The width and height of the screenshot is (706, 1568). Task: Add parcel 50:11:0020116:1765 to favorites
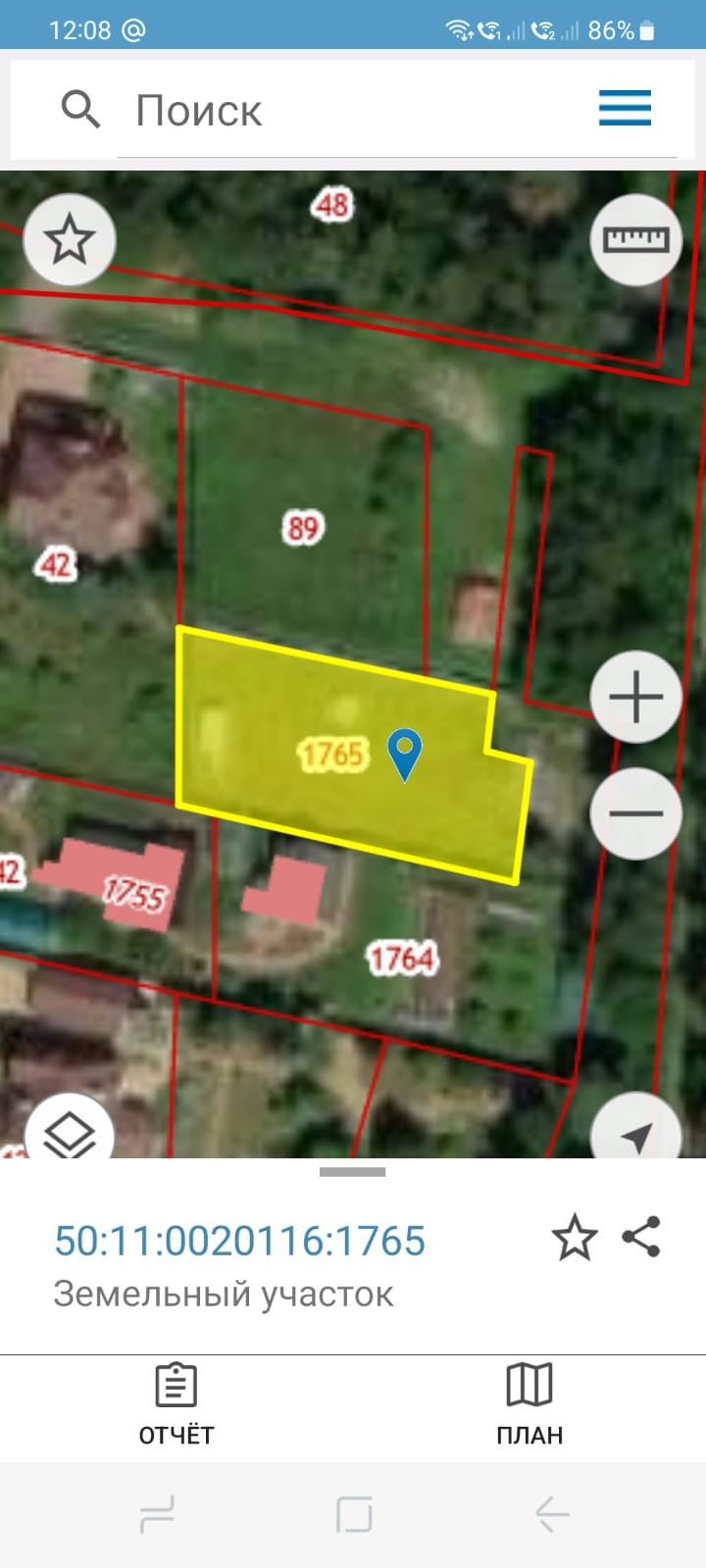coord(575,1238)
